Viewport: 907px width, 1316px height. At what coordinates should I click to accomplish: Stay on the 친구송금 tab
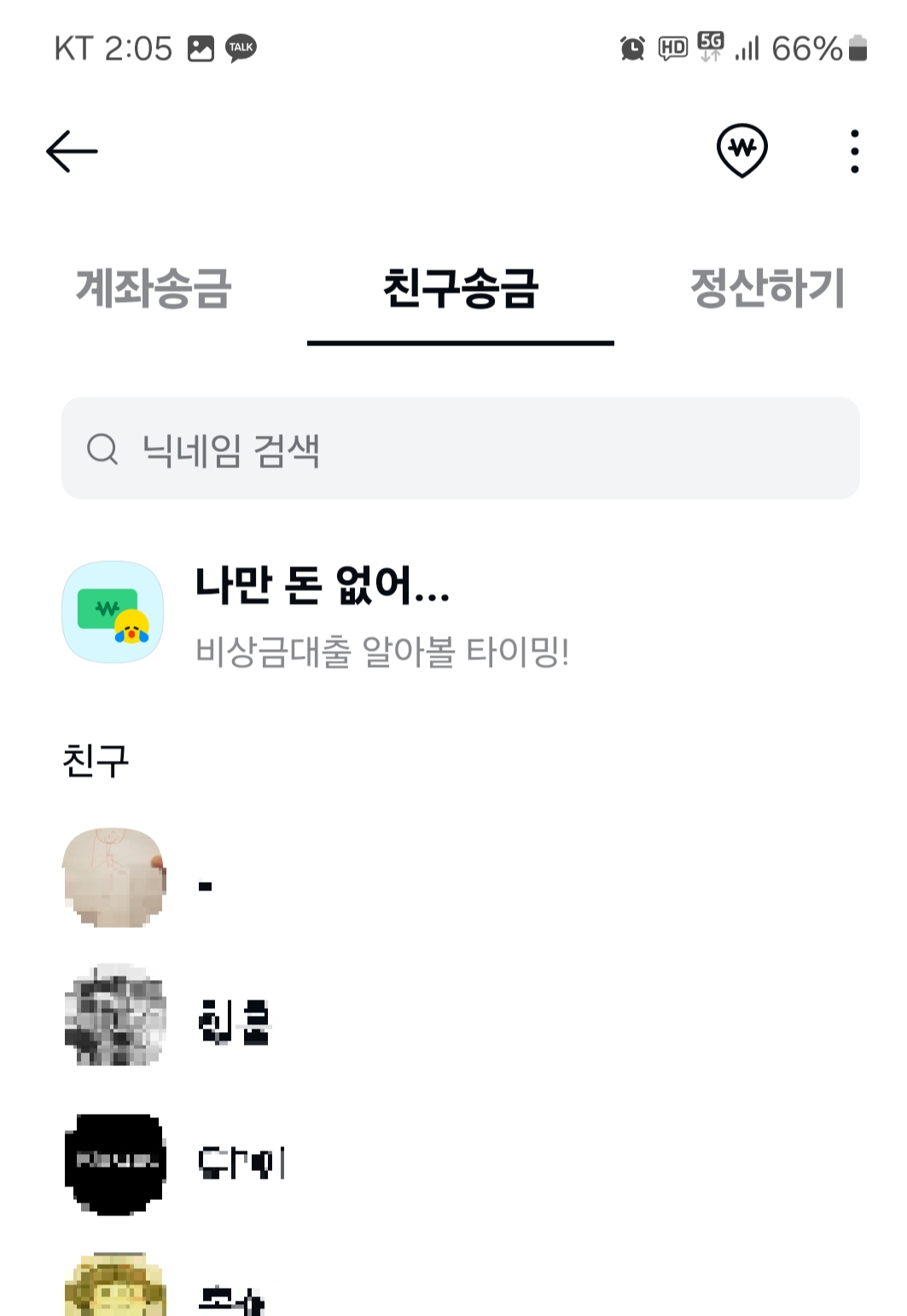[462, 288]
